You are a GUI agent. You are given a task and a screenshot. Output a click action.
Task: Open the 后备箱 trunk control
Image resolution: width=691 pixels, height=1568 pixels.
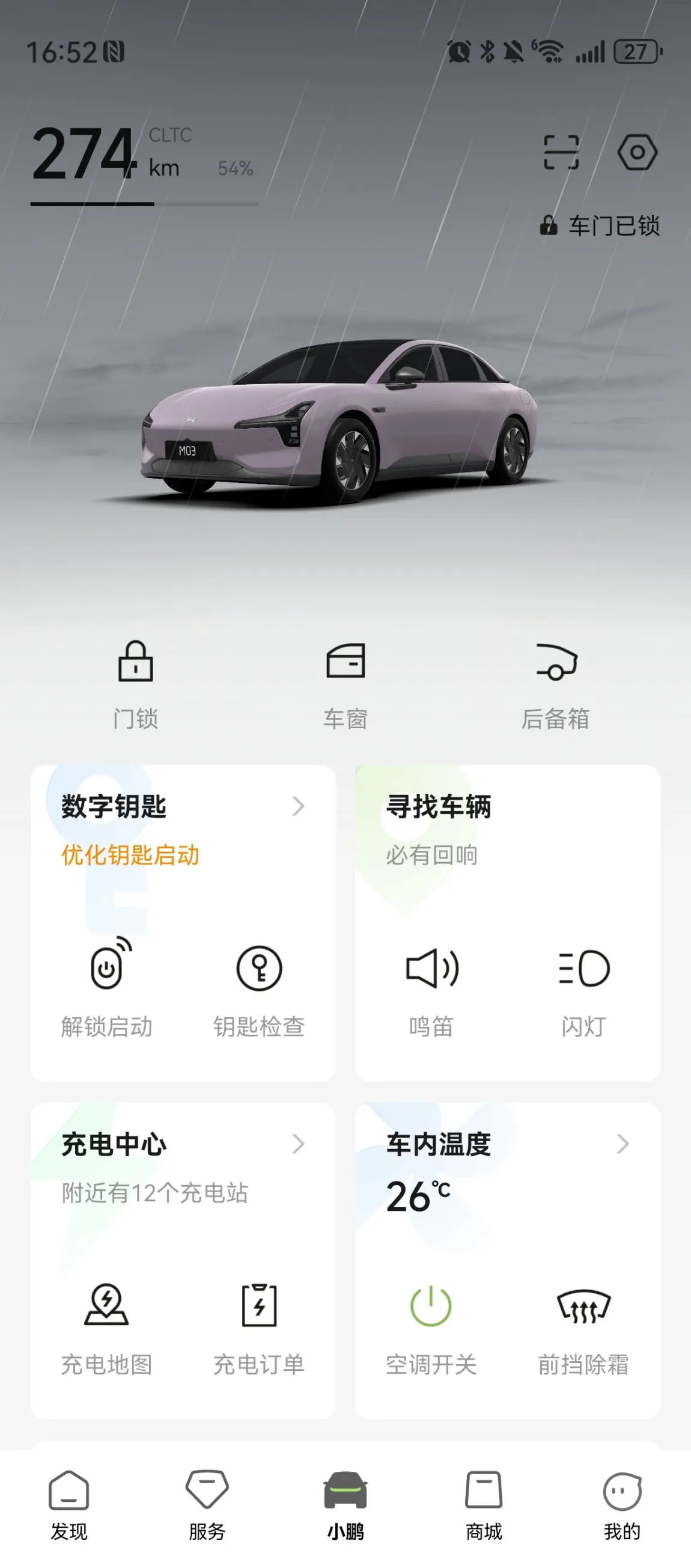[x=555, y=683]
